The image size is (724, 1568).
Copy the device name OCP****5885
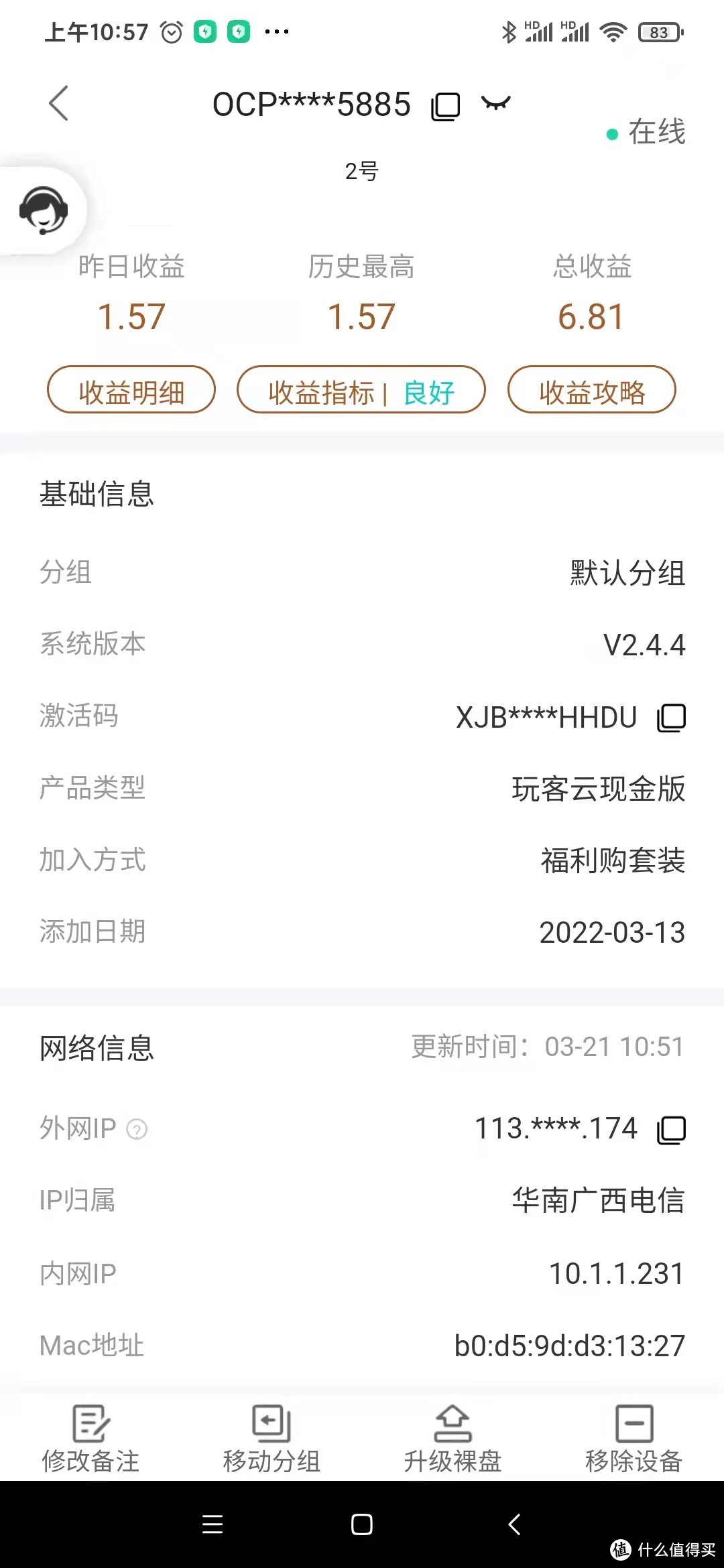pos(445,105)
